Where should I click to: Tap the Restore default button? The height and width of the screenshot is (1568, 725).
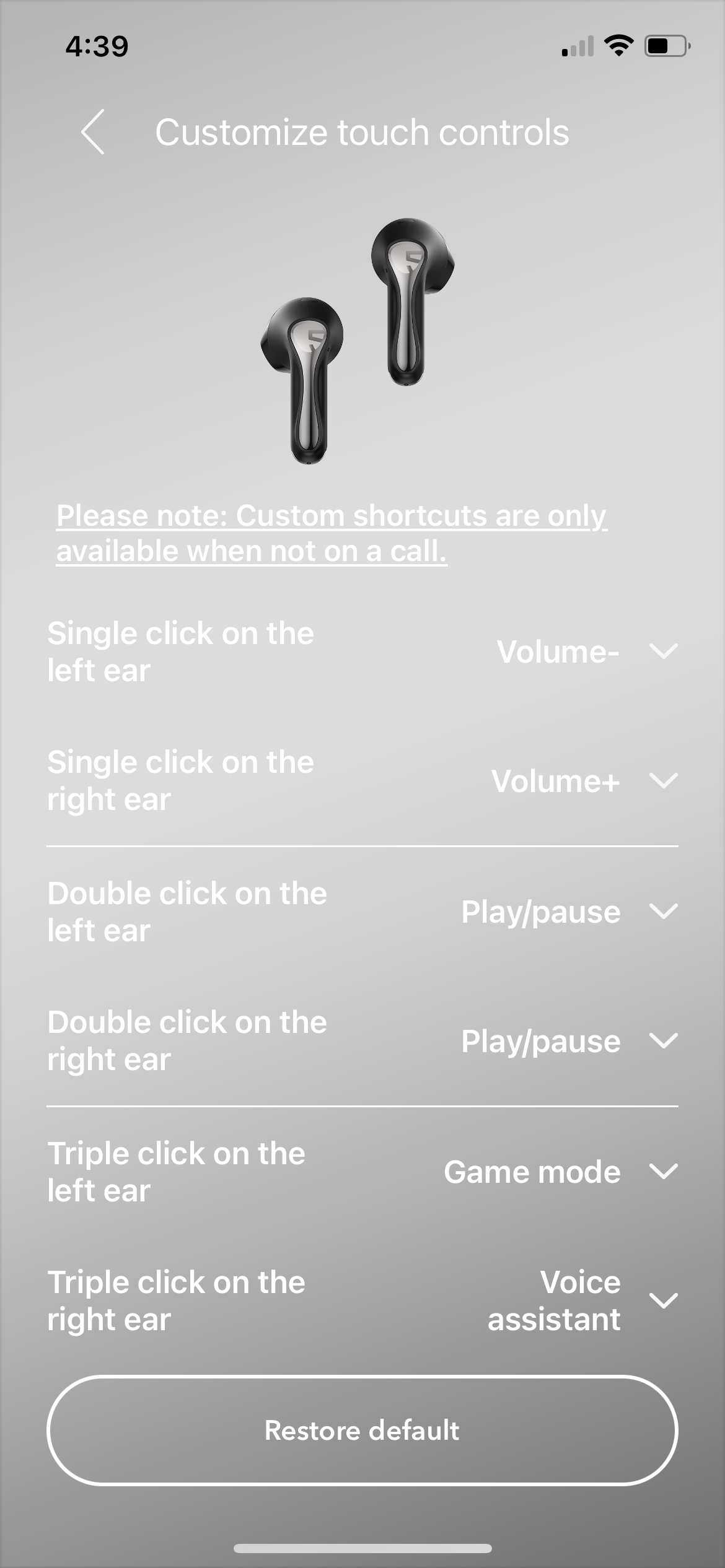(362, 1431)
